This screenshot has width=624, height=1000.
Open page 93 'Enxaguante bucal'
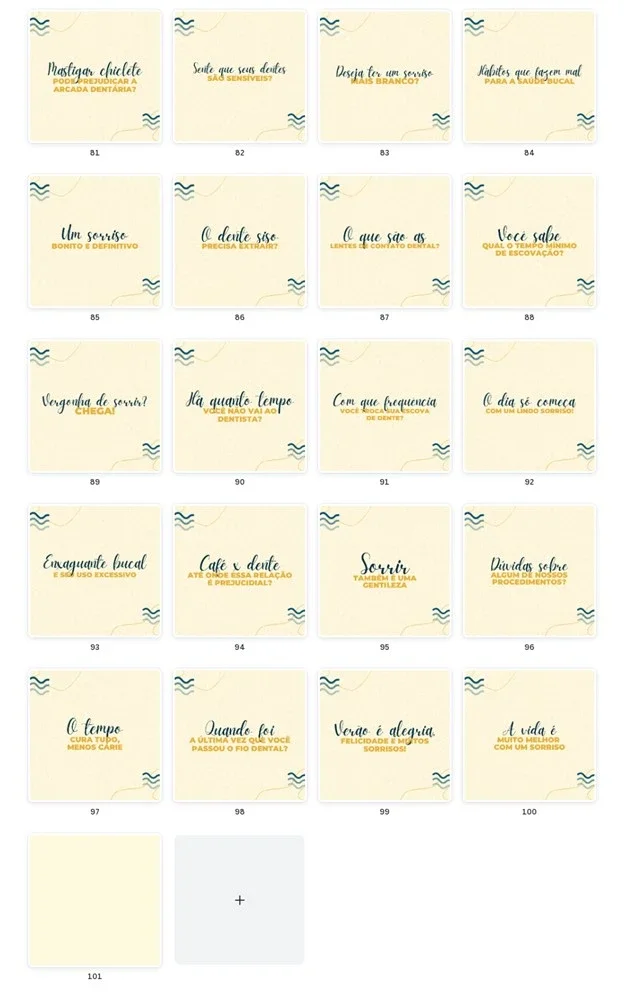point(95,571)
